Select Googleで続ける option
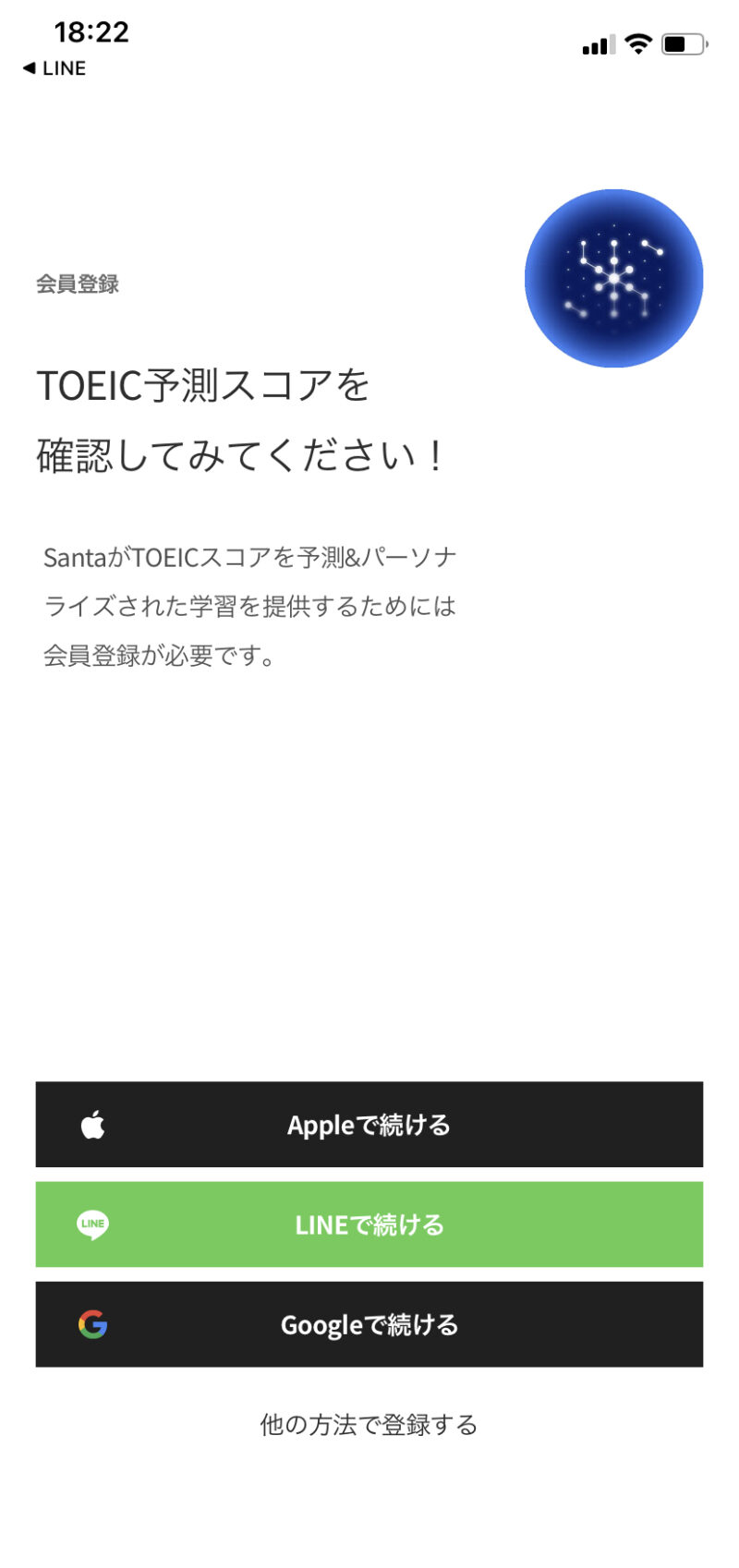Image resolution: width=739 pixels, height=1568 pixels. [369, 1323]
